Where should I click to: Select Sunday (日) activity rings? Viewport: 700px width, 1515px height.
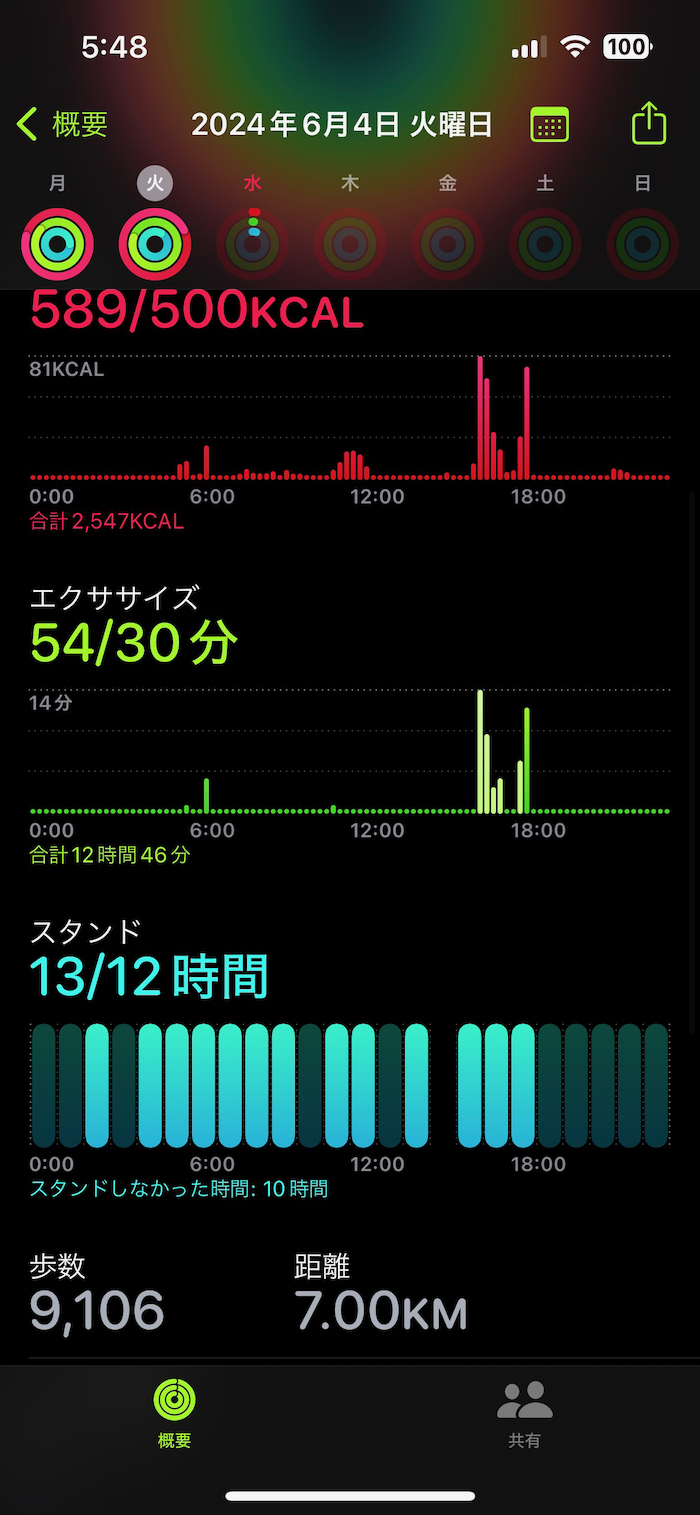[643, 242]
